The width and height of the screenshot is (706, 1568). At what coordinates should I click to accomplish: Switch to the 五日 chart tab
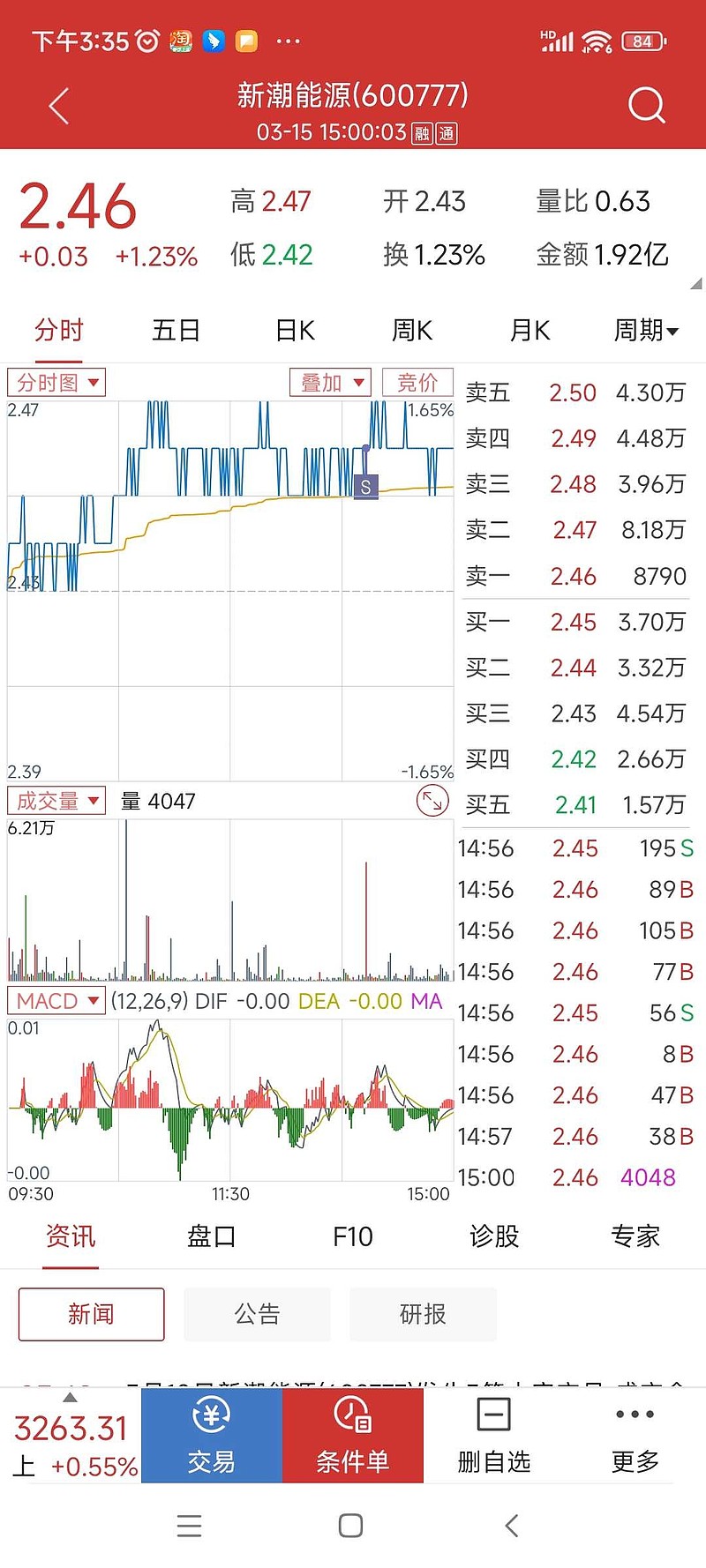(x=176, y=331)
